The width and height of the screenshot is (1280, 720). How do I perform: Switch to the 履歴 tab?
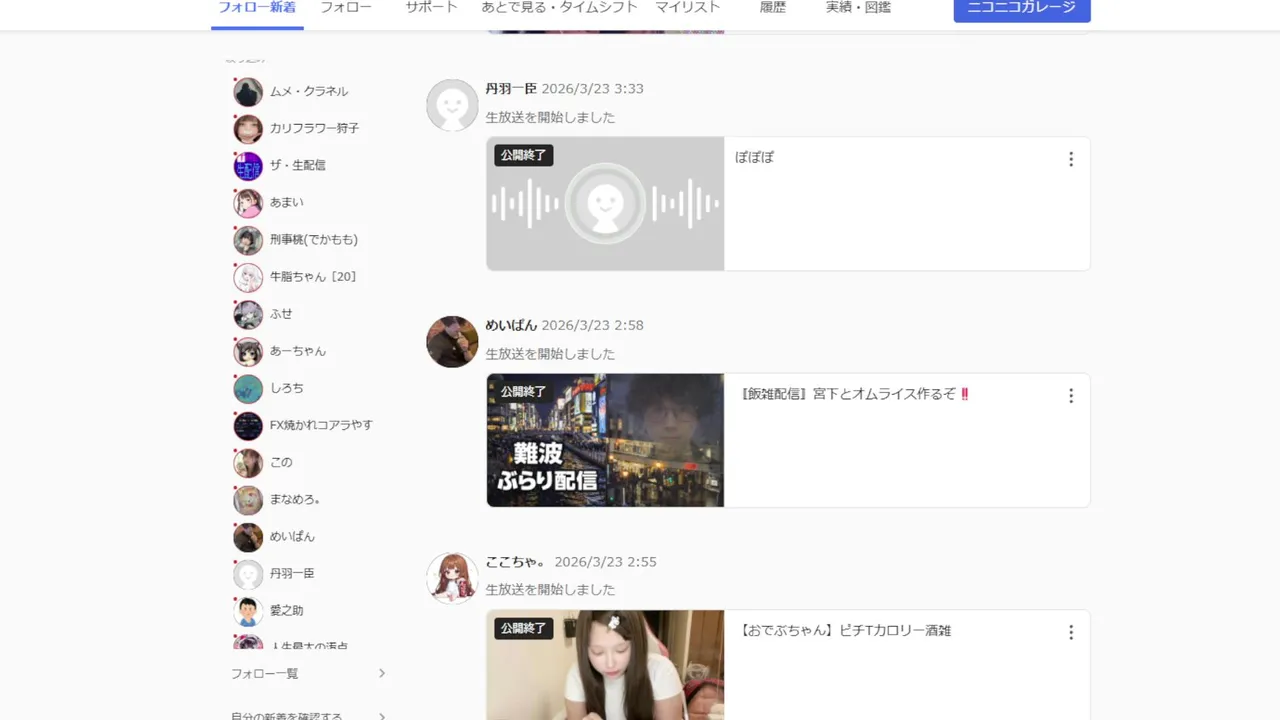[772, 8]
